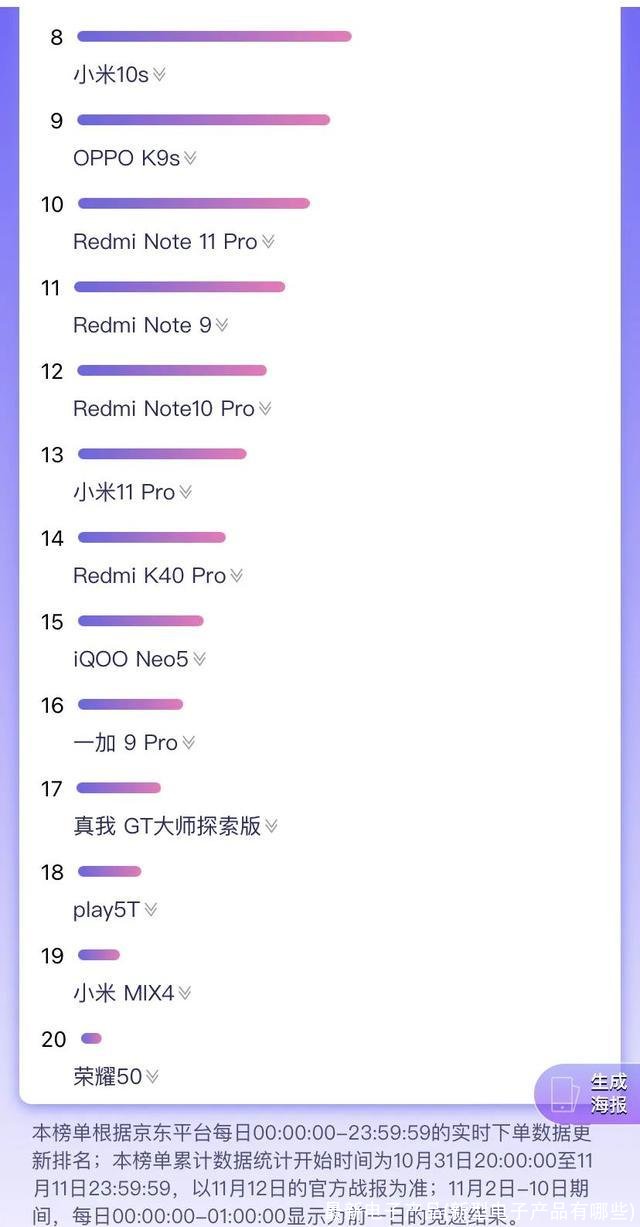Expand the OPPO K9s entry
Image resolution: width=640 pixels, height=1227 pixels.
[x=190, y=158]
